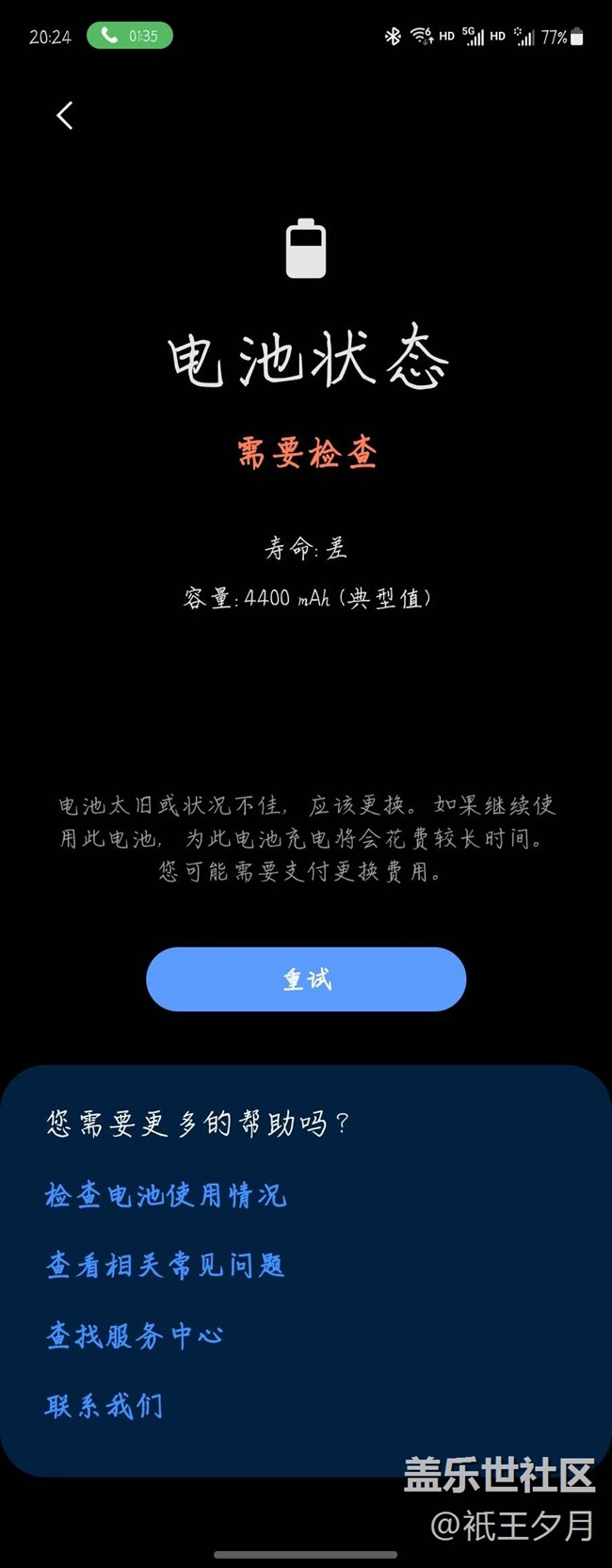
Task: Go back using the top-left arrow
Action: pos(64,116)
